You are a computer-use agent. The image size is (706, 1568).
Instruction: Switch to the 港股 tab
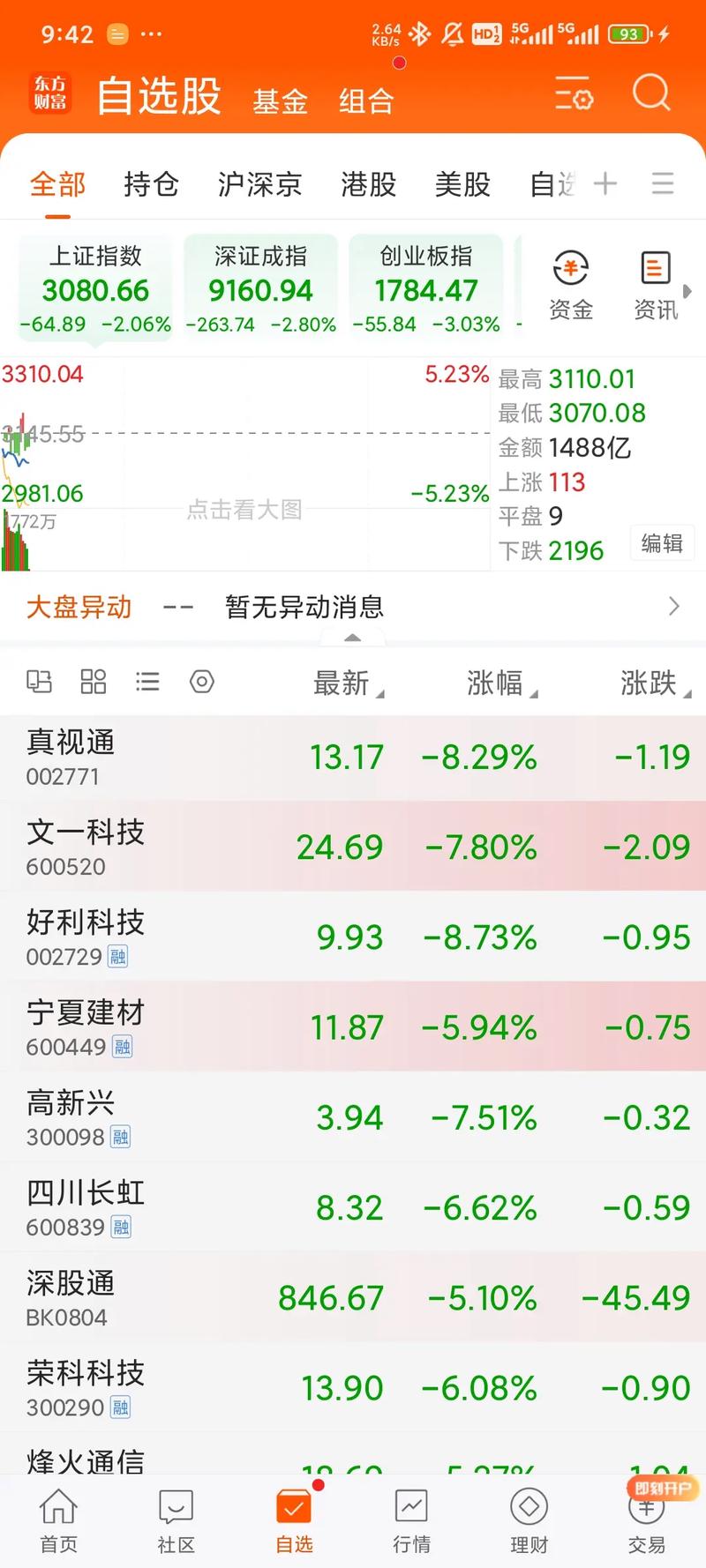click(x=368, y=184)
